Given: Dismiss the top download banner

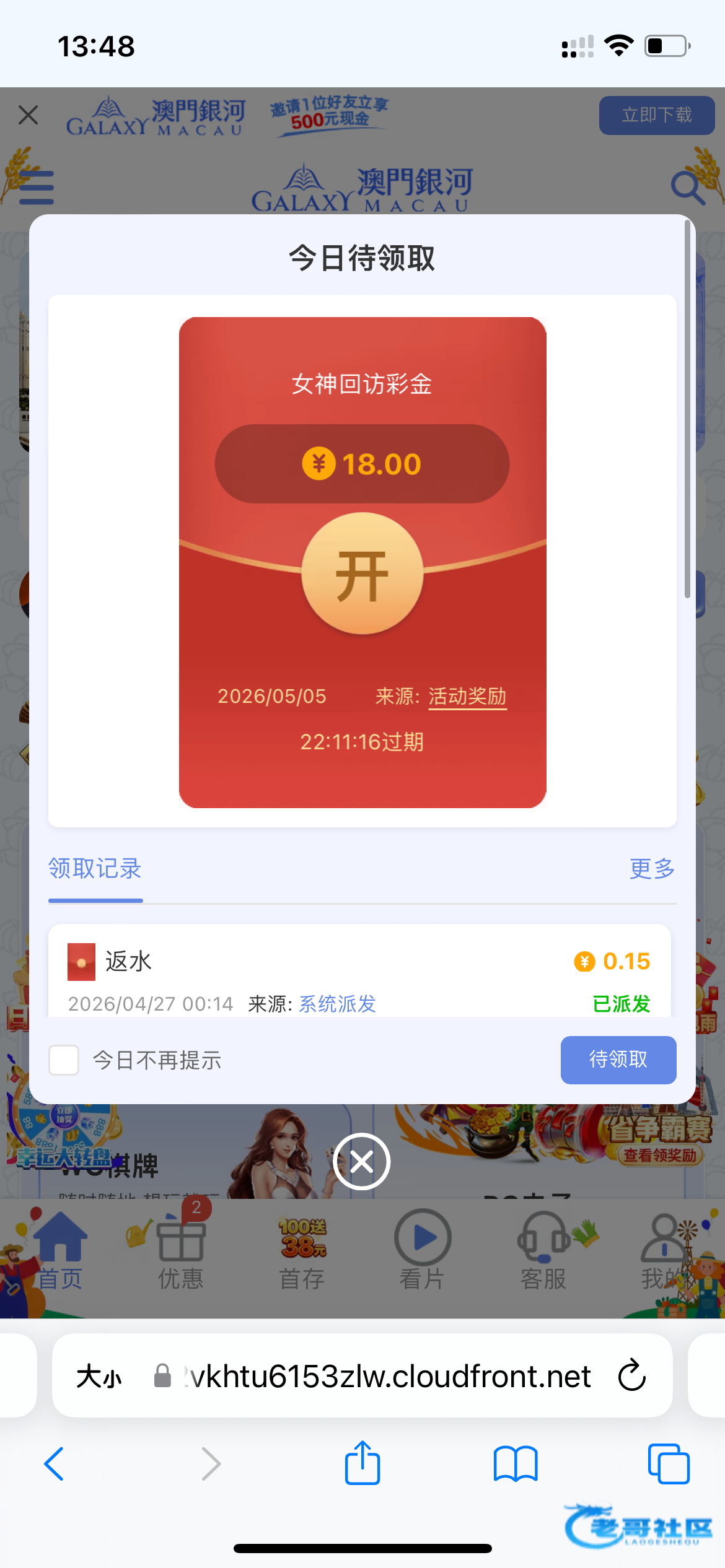Looking at the screenshot, I should pos(29,115).
